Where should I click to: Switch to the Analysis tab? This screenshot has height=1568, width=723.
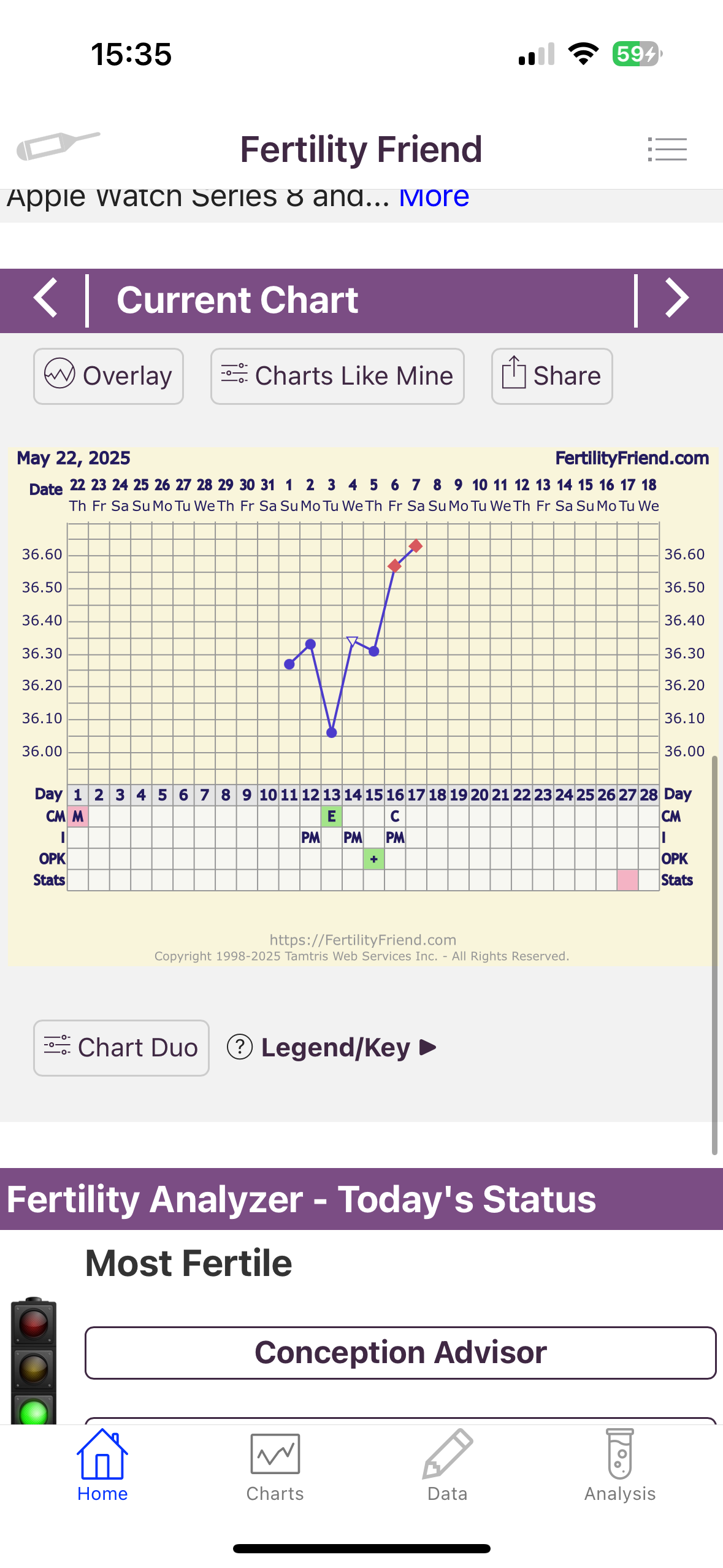coord(619,1465)
